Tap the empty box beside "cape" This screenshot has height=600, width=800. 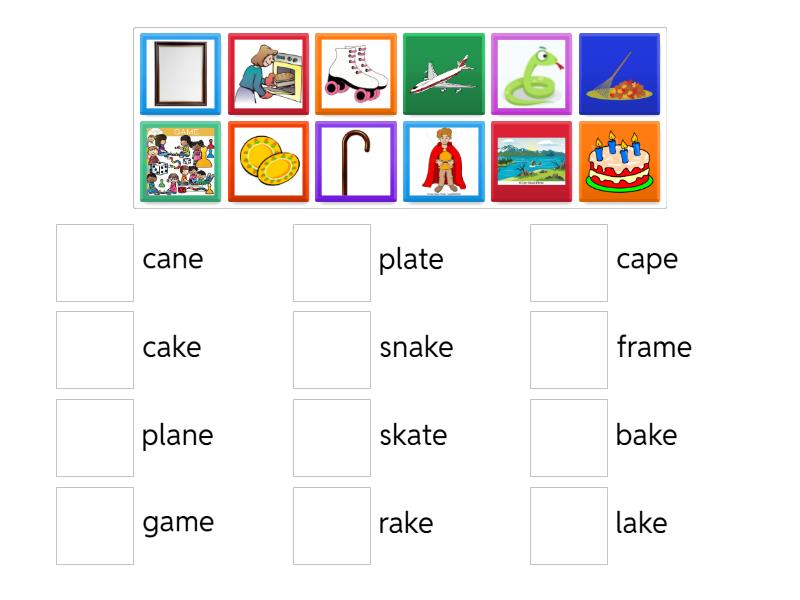[x=569, y=263]
